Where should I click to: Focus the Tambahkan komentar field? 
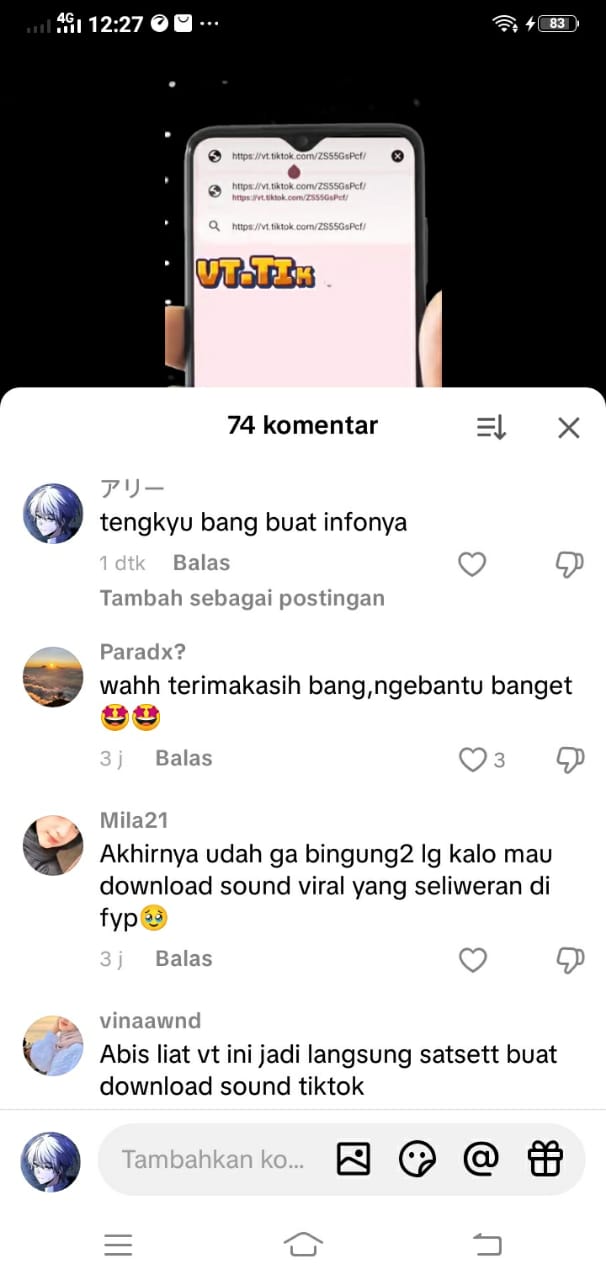coord(212,1159)
